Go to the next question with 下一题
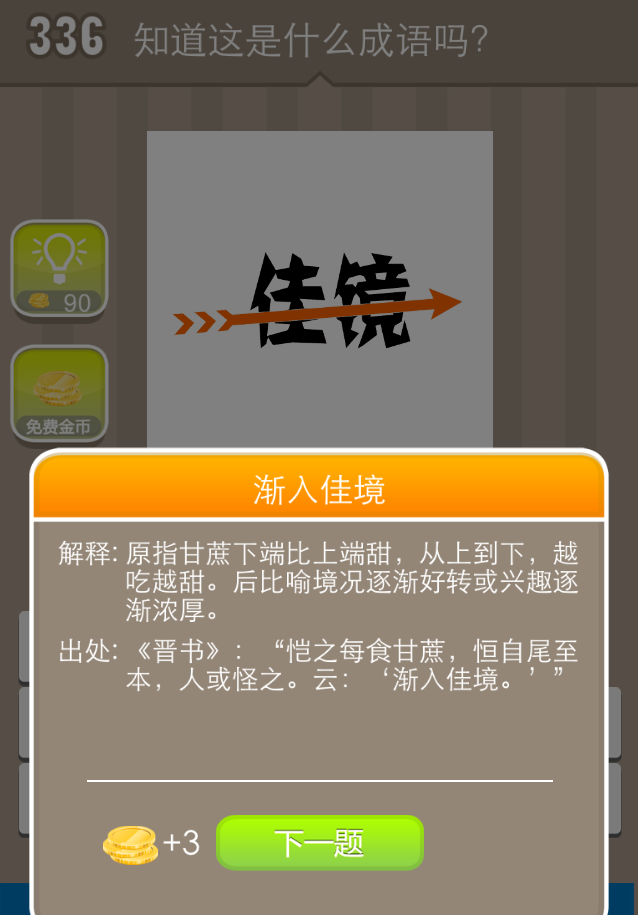Image resolution: width=638 pixels, height=915 pixels. [x=320, y=843]
